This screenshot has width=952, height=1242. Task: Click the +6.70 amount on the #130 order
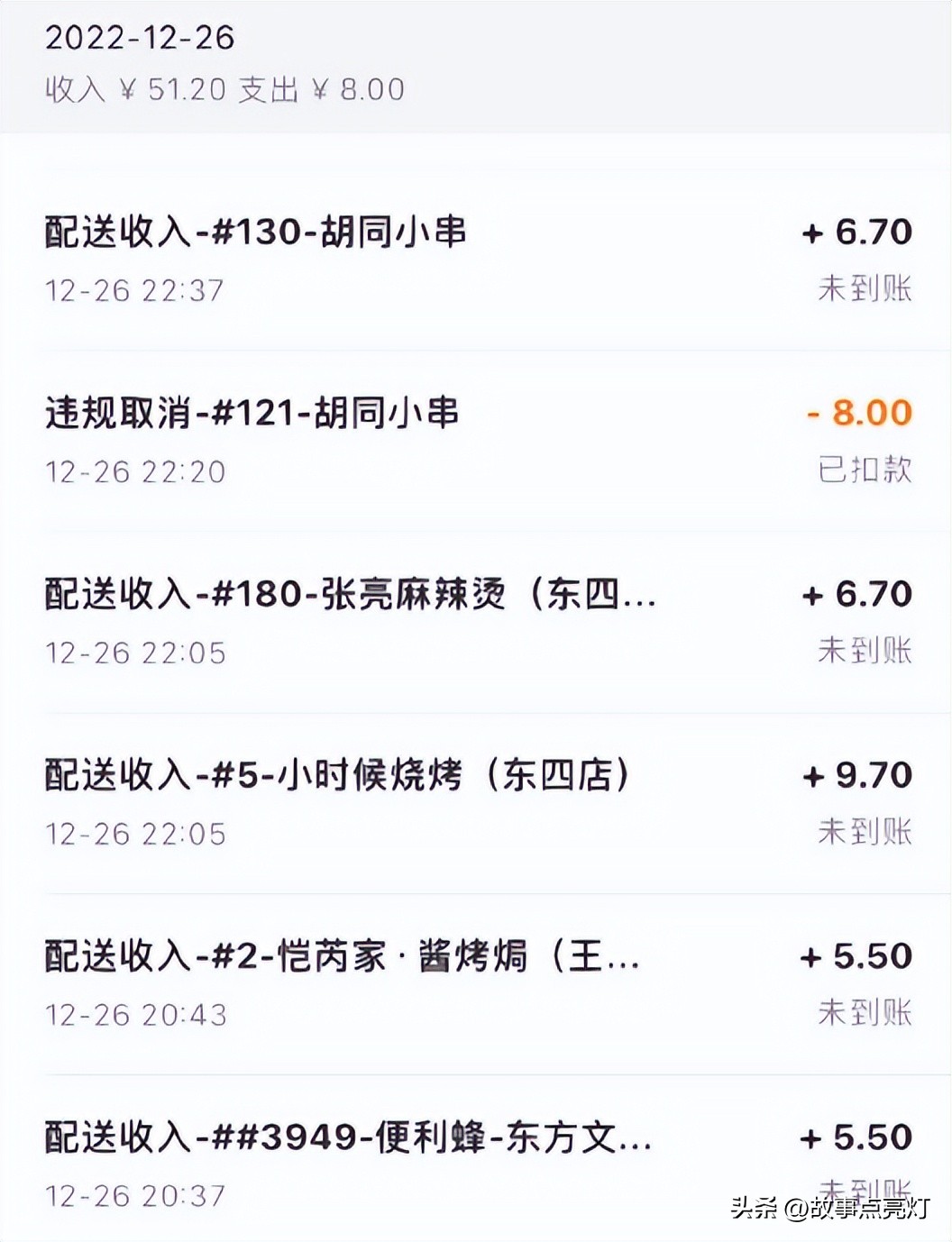click(x=856, y=233)
